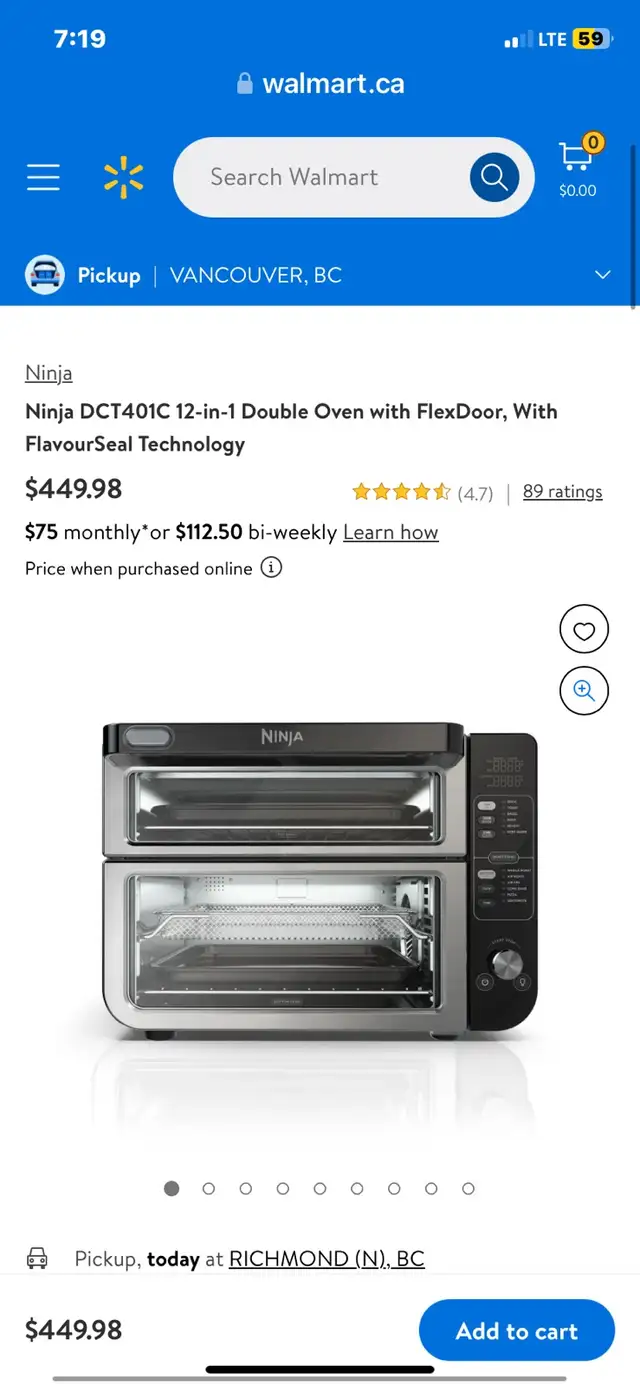
Task: Open the Learn how payment link
Action: pos(391,532)
